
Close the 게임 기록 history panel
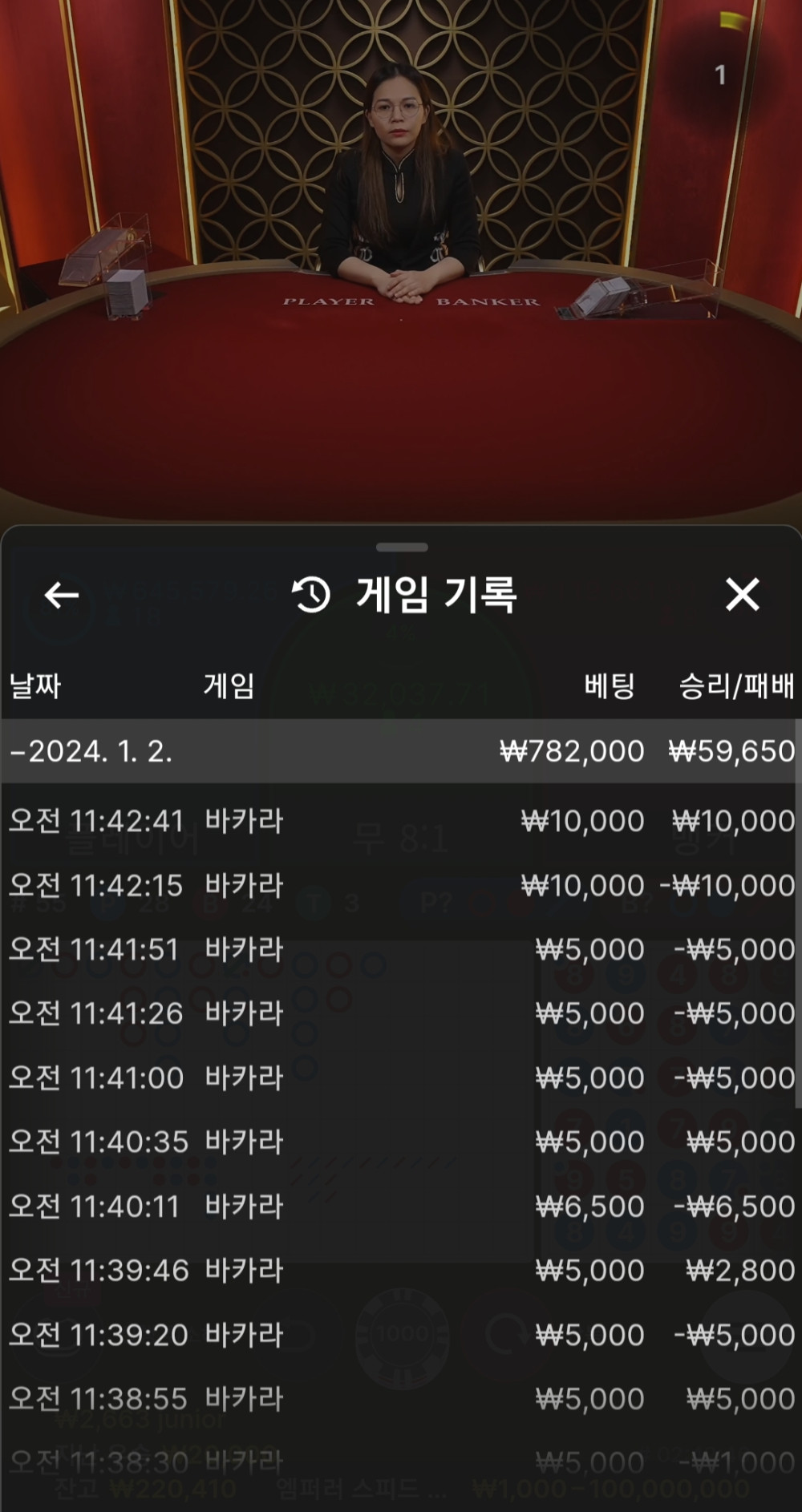click(742, 595)
